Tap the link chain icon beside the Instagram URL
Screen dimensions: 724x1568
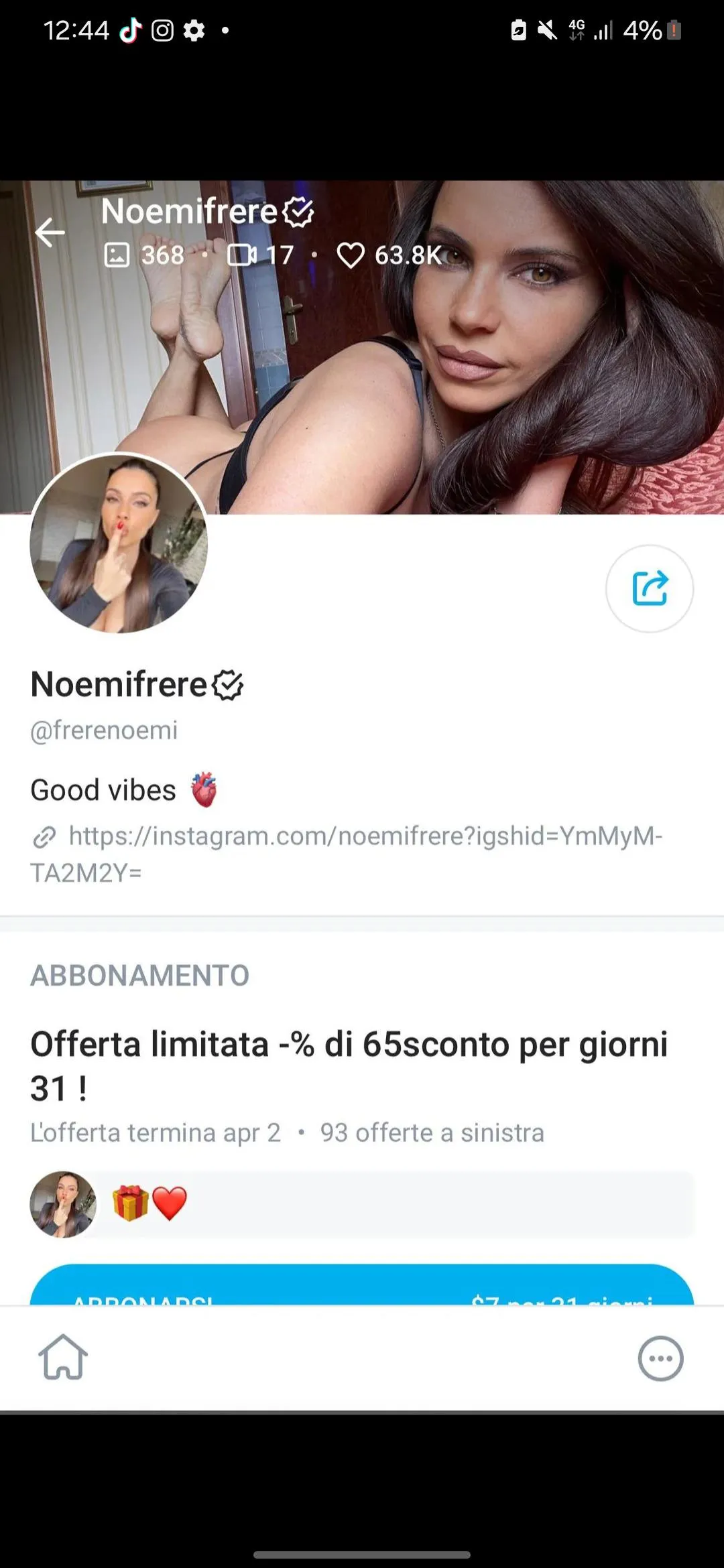[x=45, y=838]
